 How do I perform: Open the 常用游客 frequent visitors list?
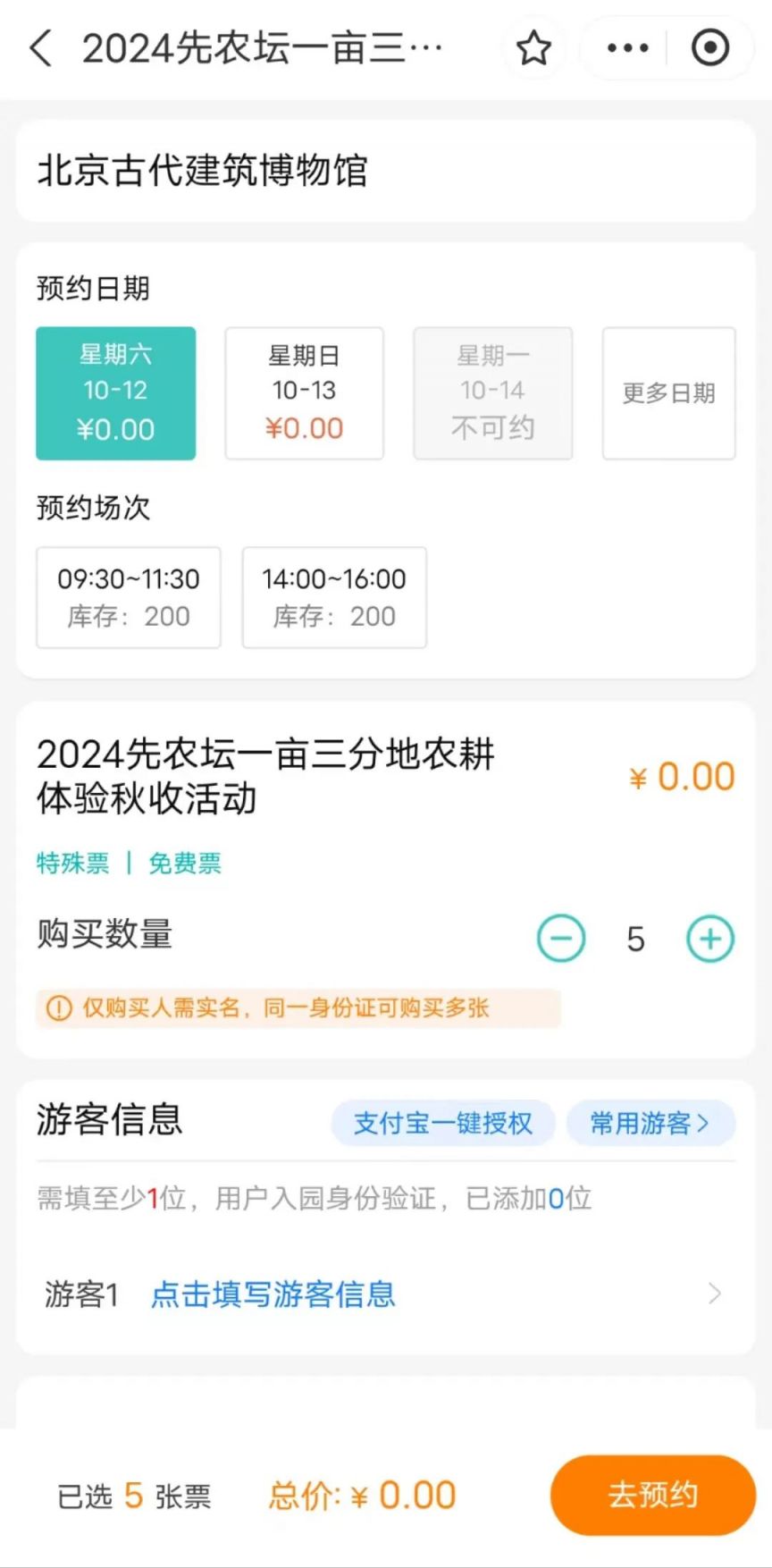pyautogui.click(x=650, y=1123)
